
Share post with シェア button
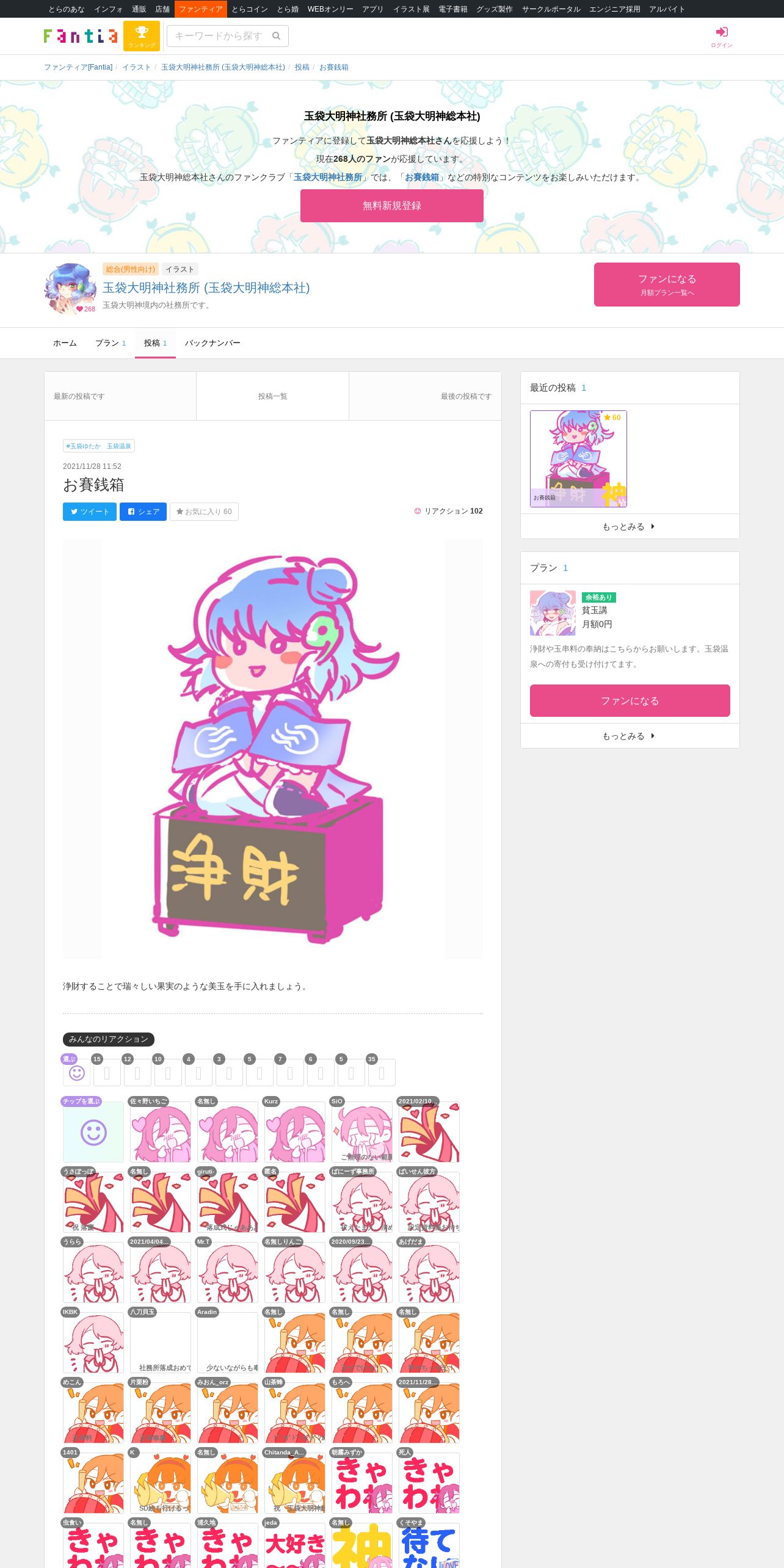[x=143, y=512]
